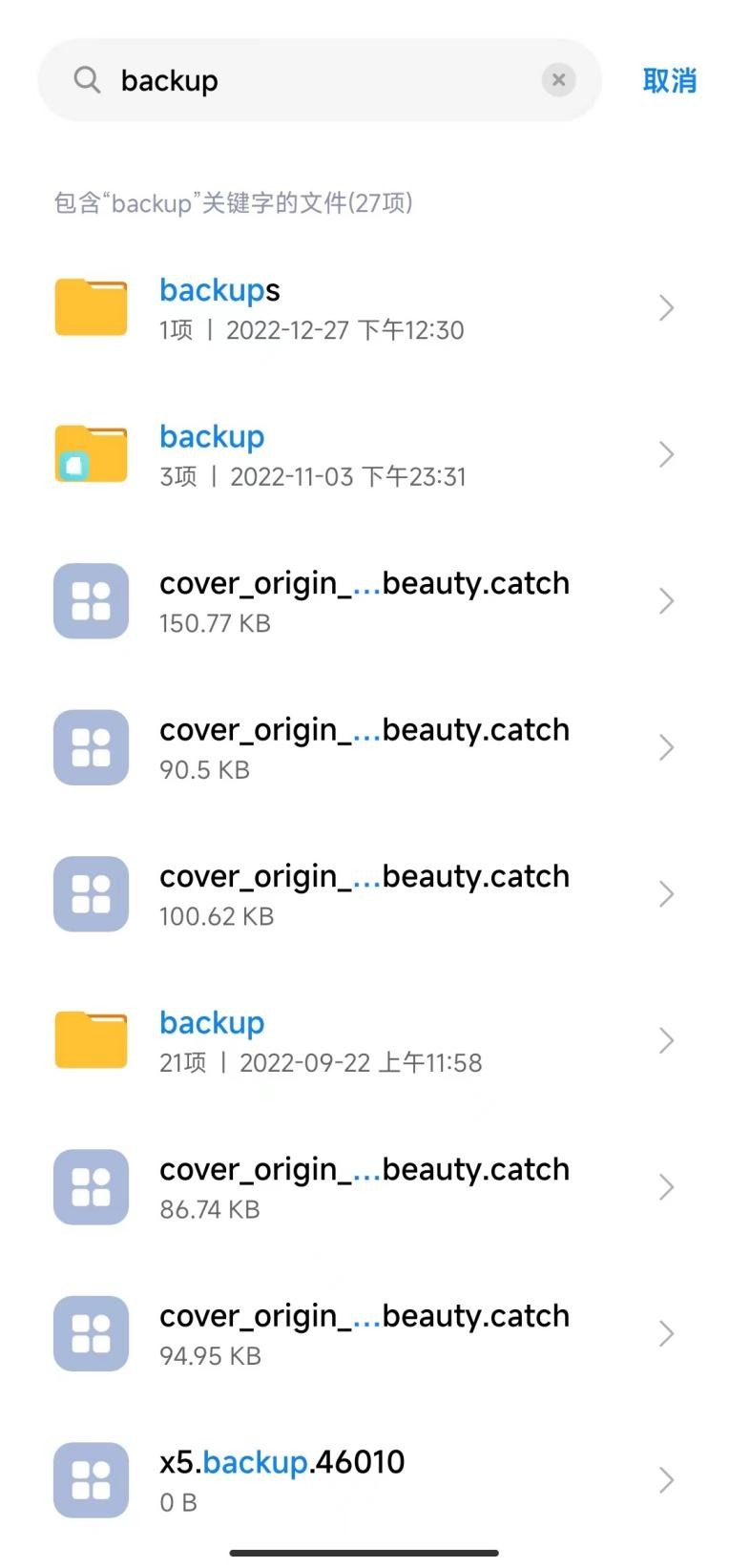729x1568 pixels.
Task: Open the 90.5 KB cover_origin file
Action: [x=363, y=747]
